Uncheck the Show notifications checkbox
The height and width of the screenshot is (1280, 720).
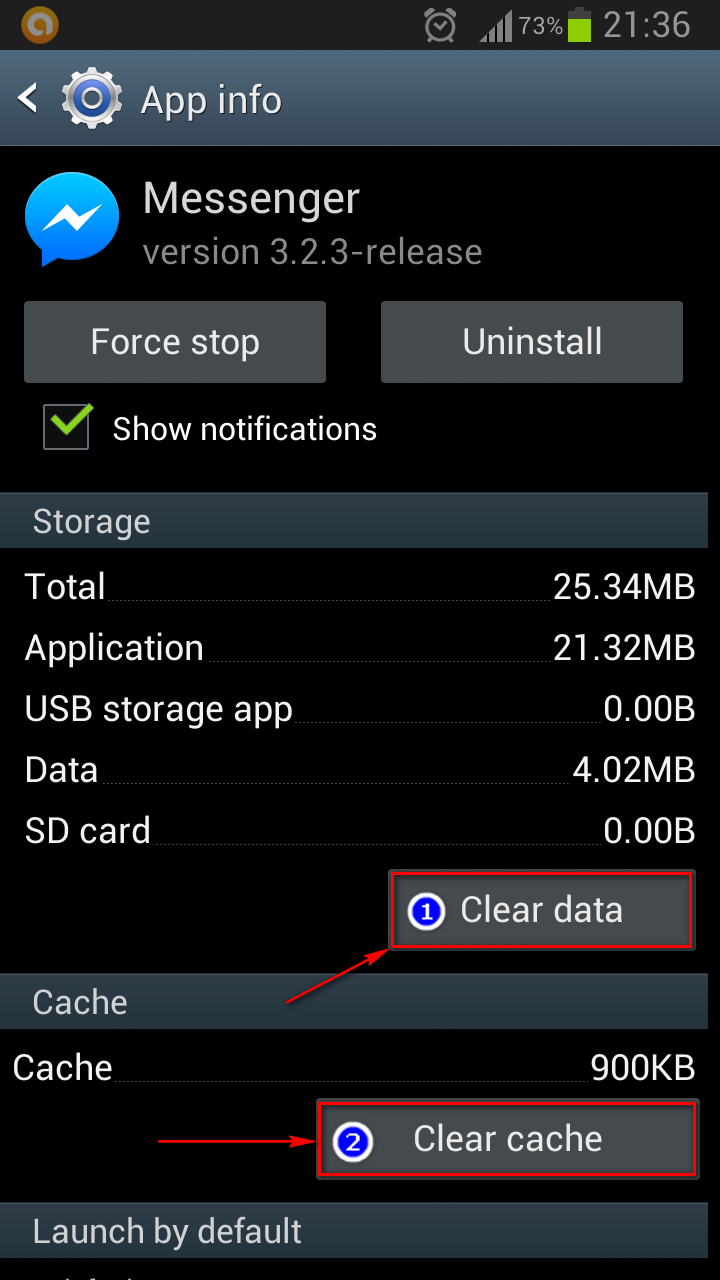click(x=67, y=427)
